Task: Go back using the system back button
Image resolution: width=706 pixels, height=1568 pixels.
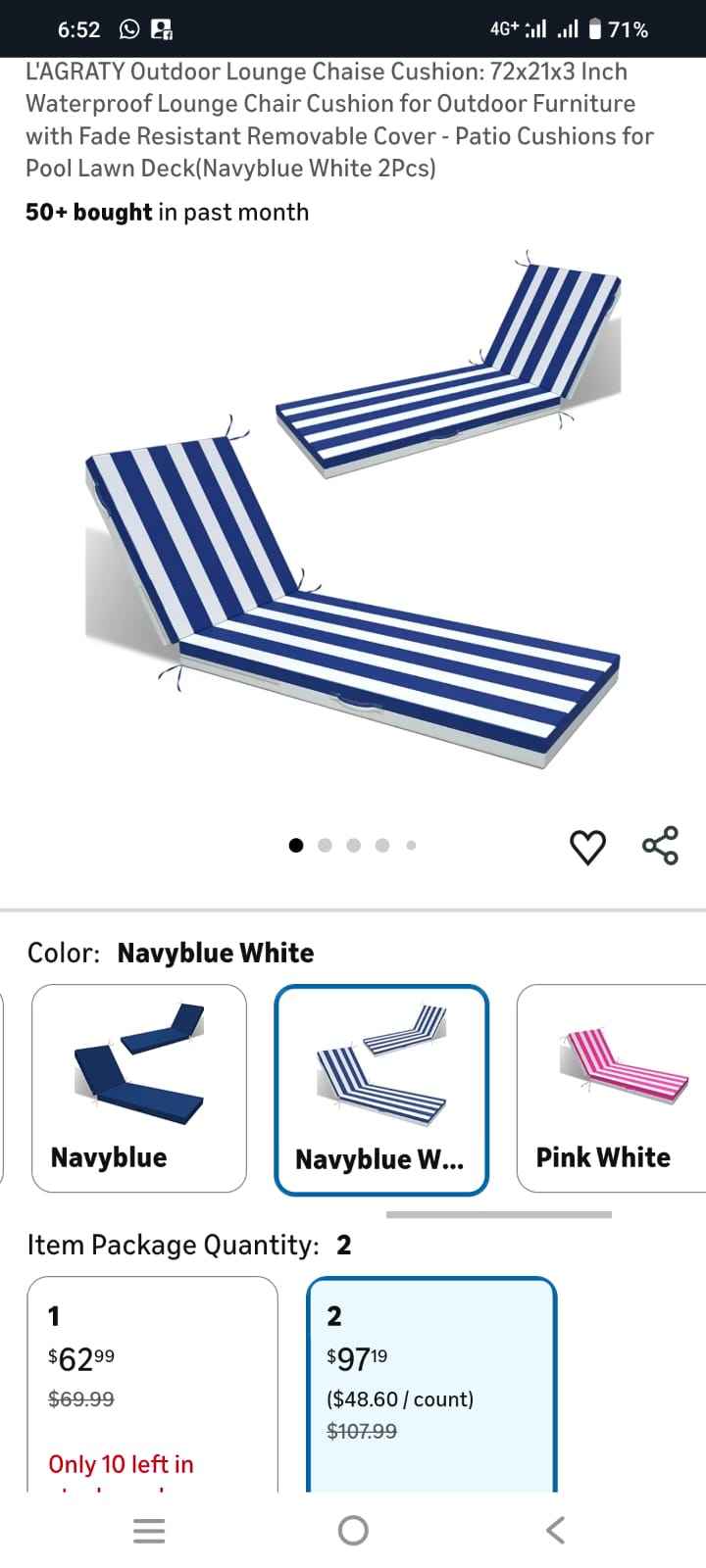Action: click(555, 1530)
